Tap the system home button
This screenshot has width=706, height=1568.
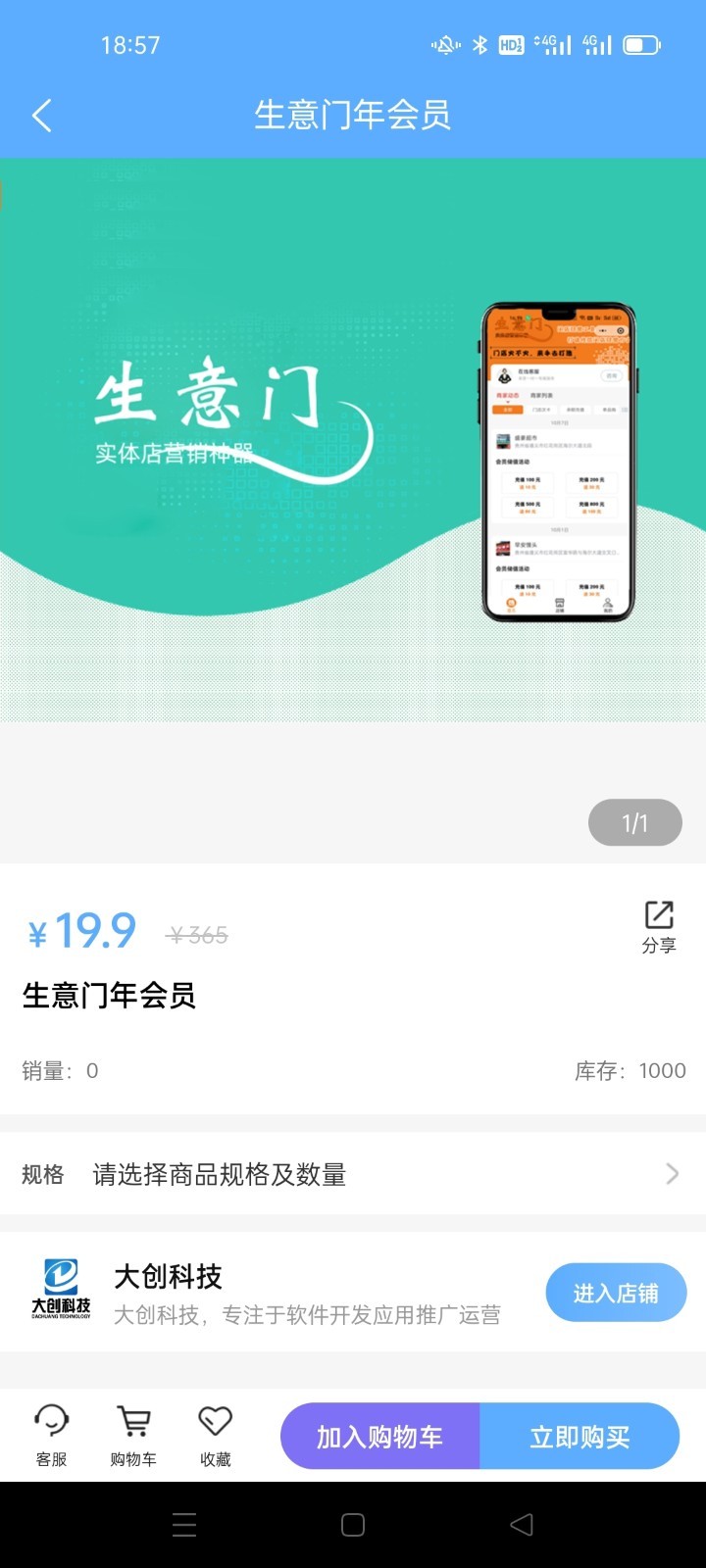(353, 1525)
